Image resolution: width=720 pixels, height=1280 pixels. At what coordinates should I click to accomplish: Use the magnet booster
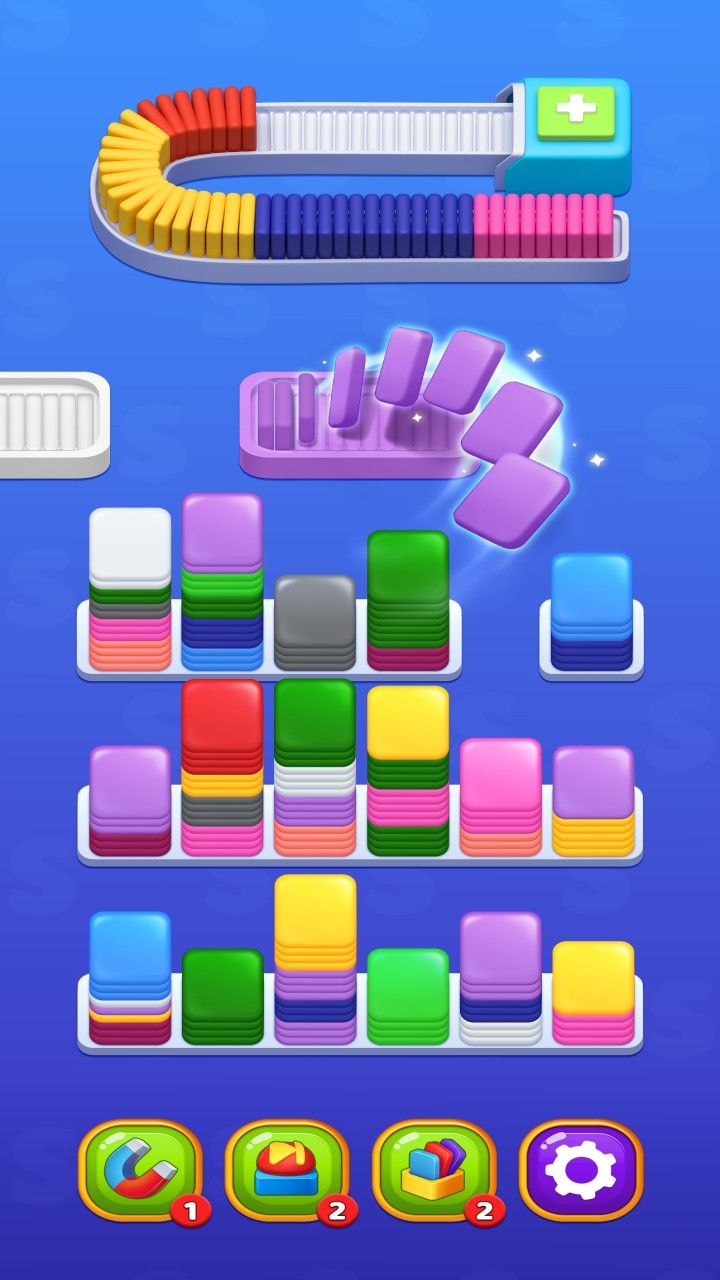[x=140, y=1170]
